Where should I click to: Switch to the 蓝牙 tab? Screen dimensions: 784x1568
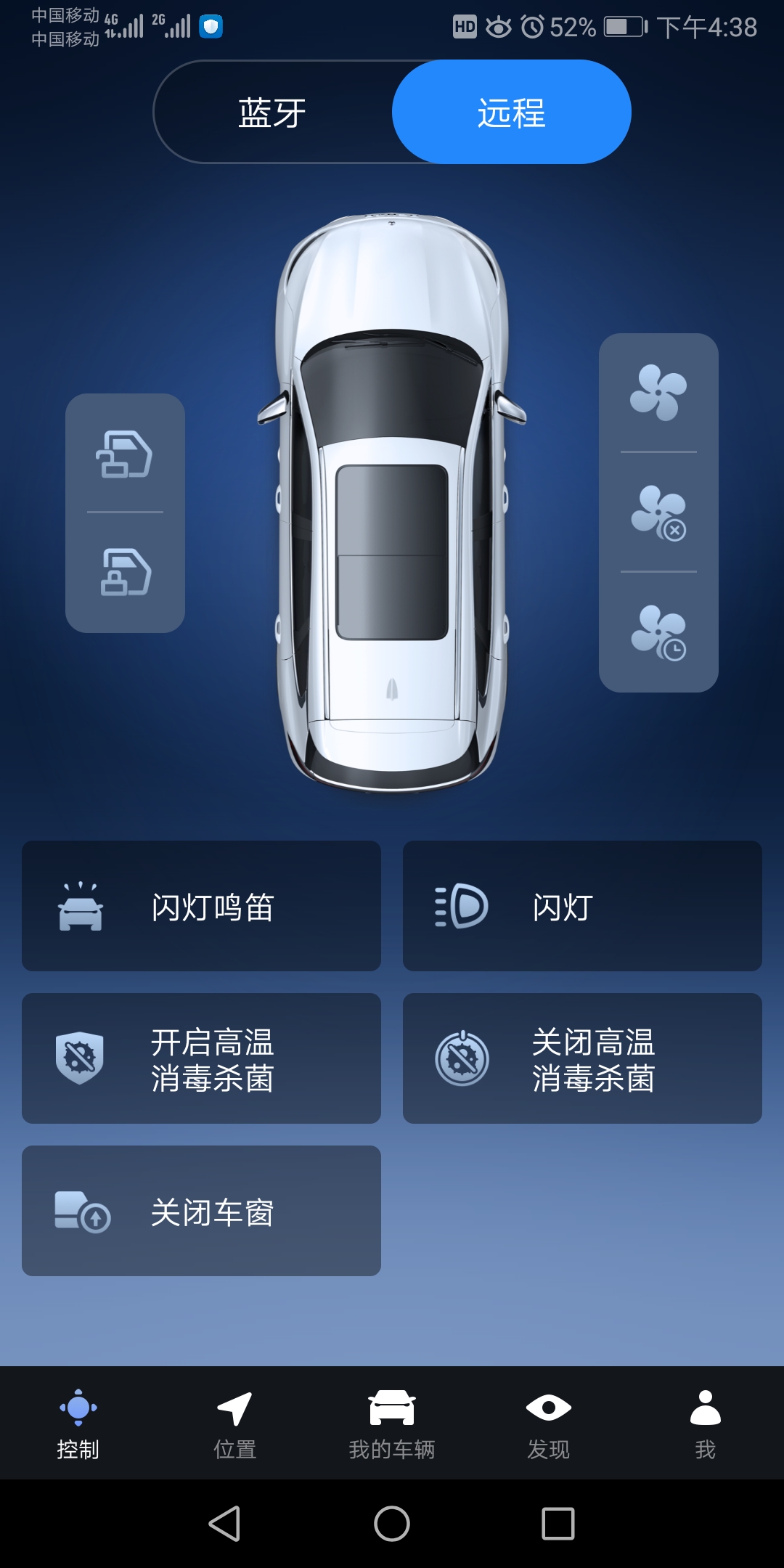click(x=269, y=113)
